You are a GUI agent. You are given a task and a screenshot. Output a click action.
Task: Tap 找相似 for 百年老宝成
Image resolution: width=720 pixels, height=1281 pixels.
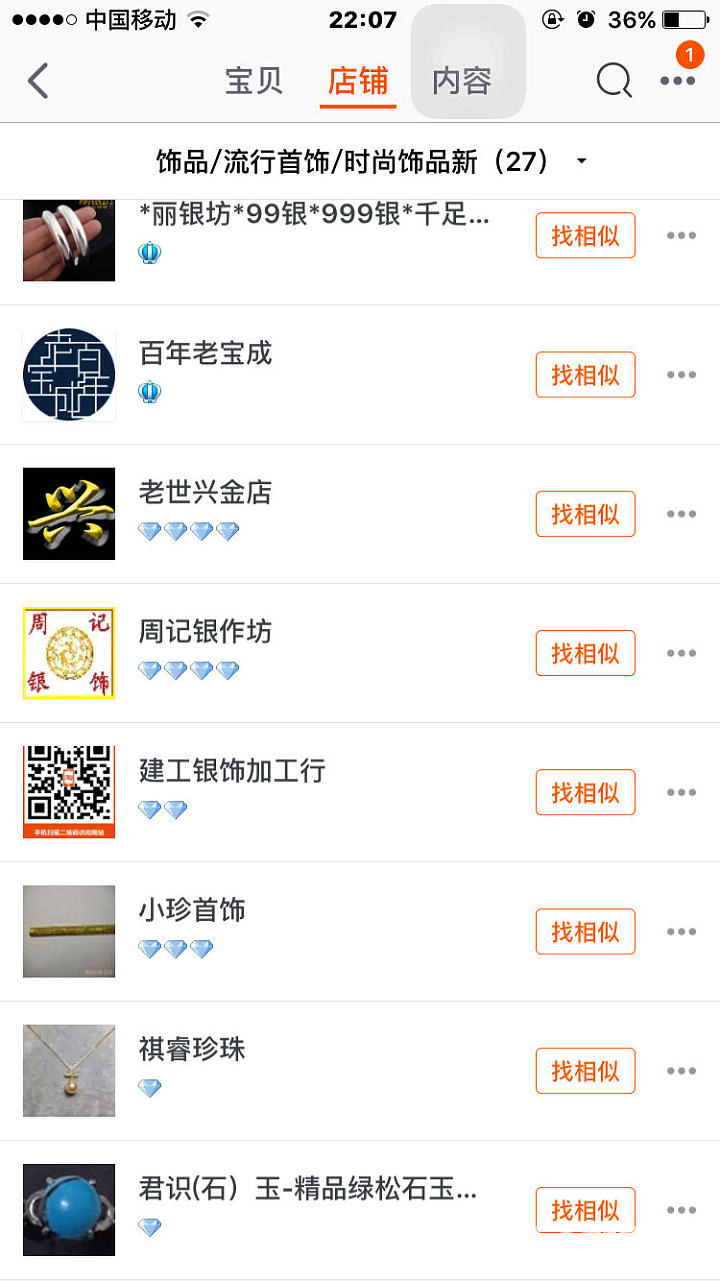coord(585,375)
